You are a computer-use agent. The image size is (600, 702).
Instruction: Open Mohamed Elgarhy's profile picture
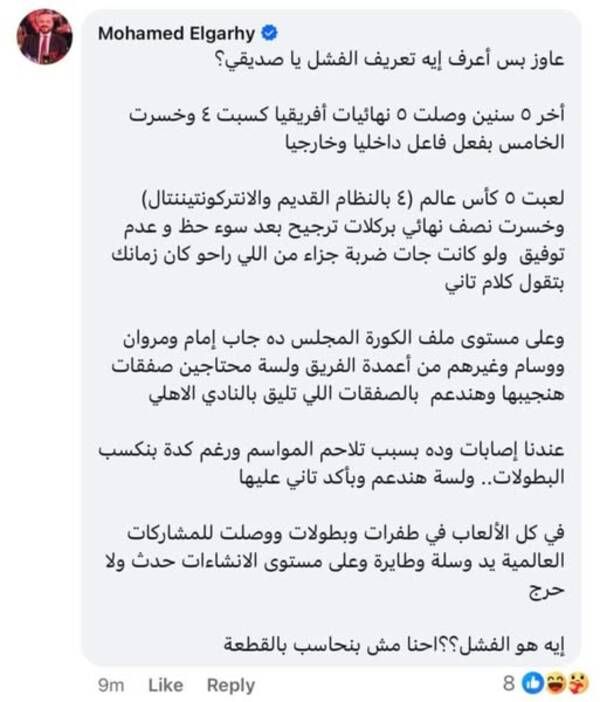pyautogui.click(x=44, y=37)
